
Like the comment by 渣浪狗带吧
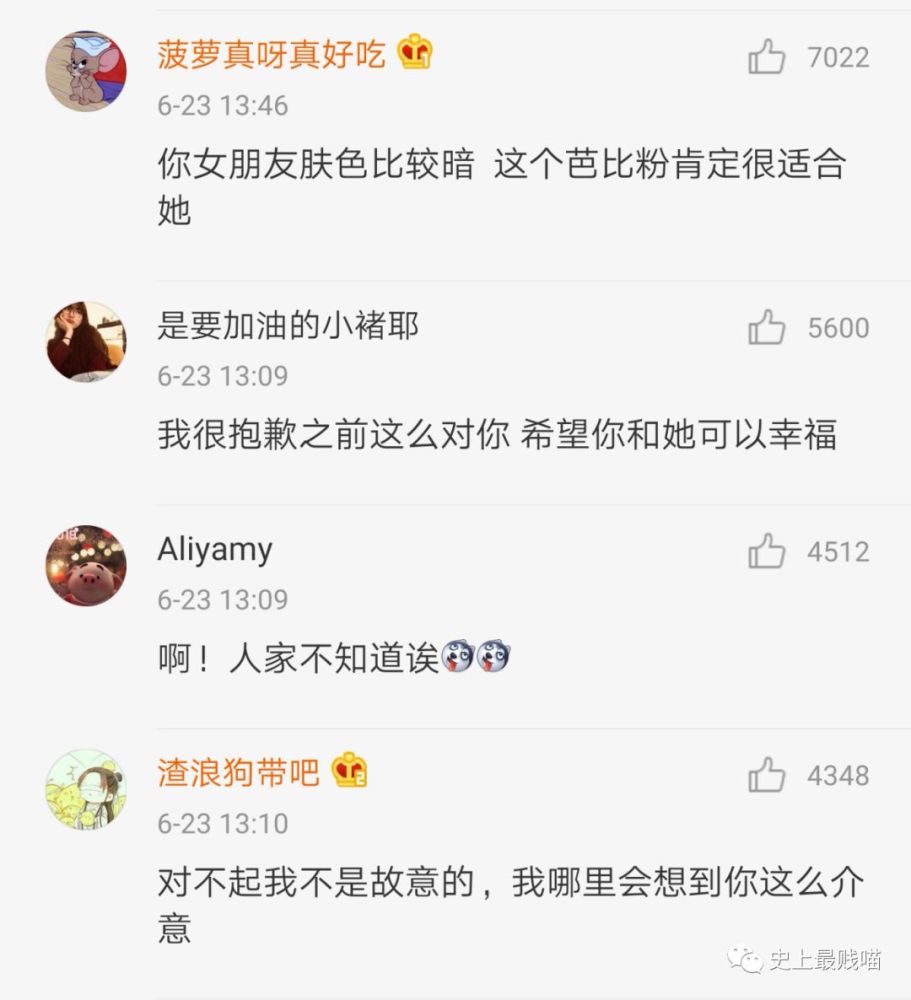pos(767,775)
